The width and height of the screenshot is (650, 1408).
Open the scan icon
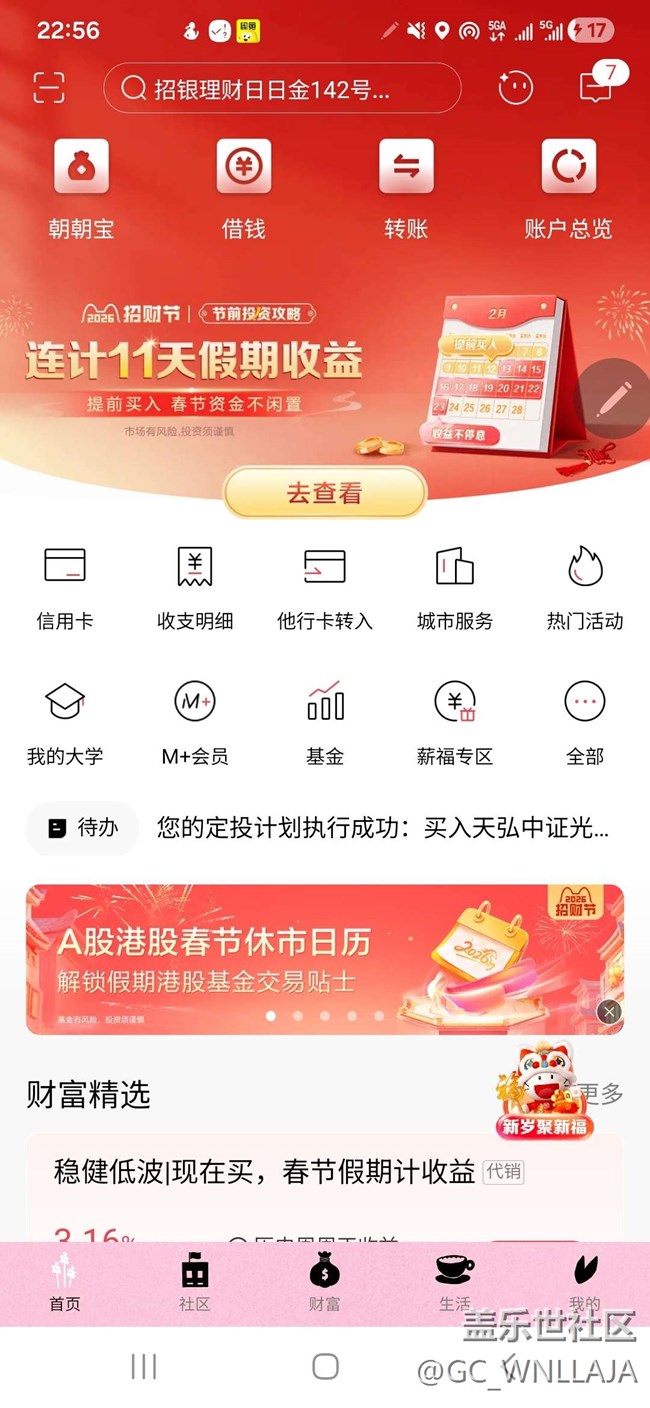pyautogui.click(x=48, y=88)
